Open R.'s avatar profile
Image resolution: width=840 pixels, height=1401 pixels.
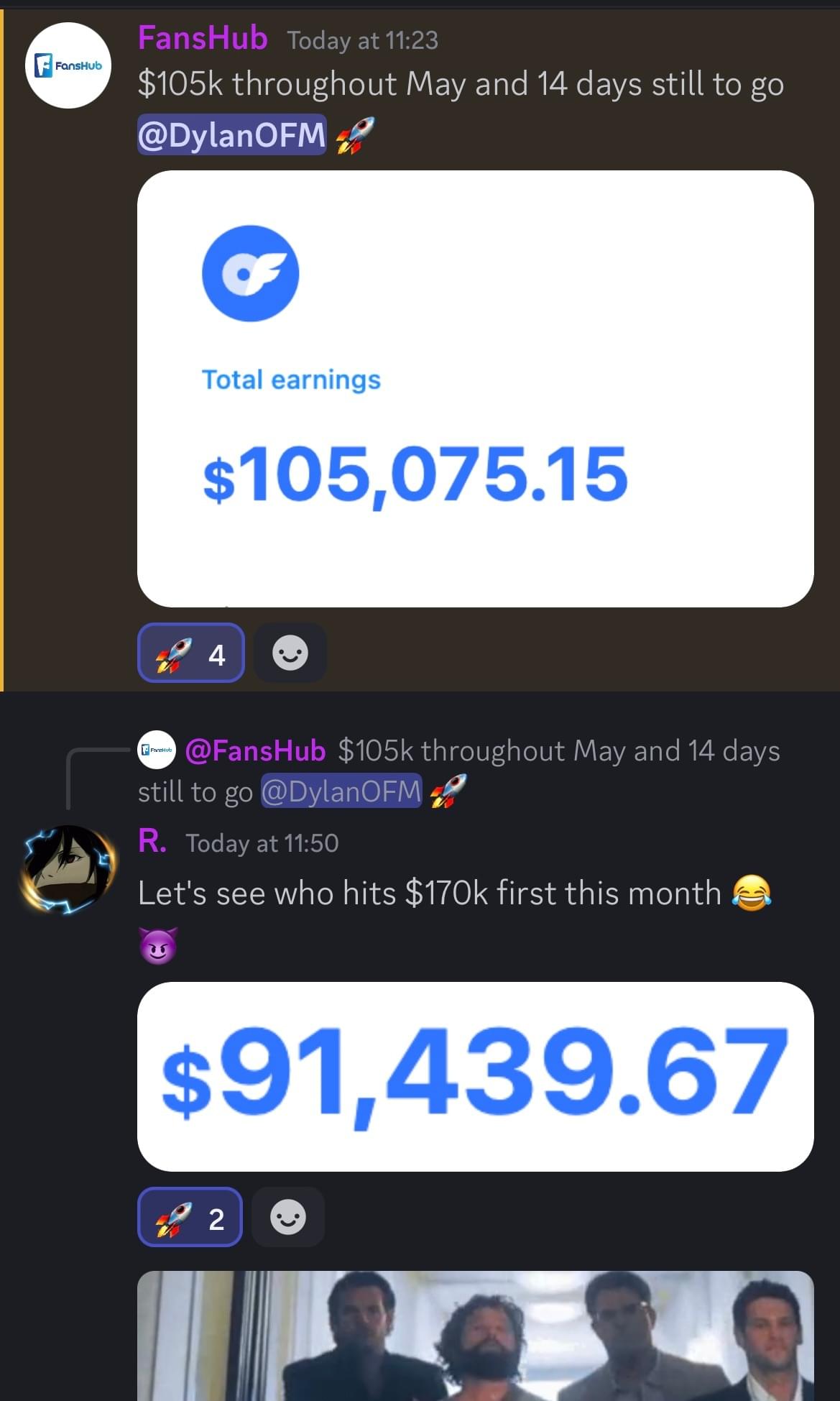coord(68,870)
